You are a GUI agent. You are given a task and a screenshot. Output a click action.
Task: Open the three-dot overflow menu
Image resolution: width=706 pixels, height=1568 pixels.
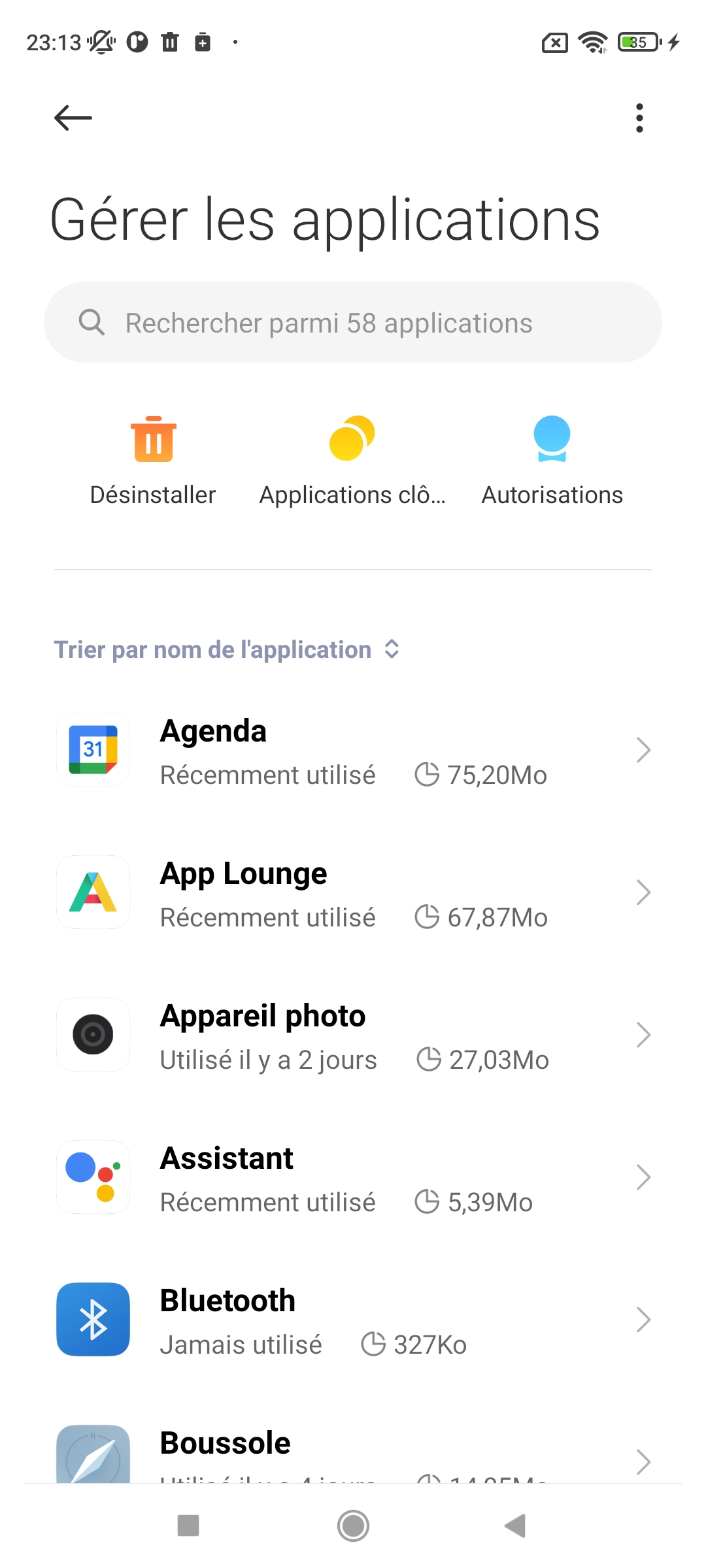(639, 118)
